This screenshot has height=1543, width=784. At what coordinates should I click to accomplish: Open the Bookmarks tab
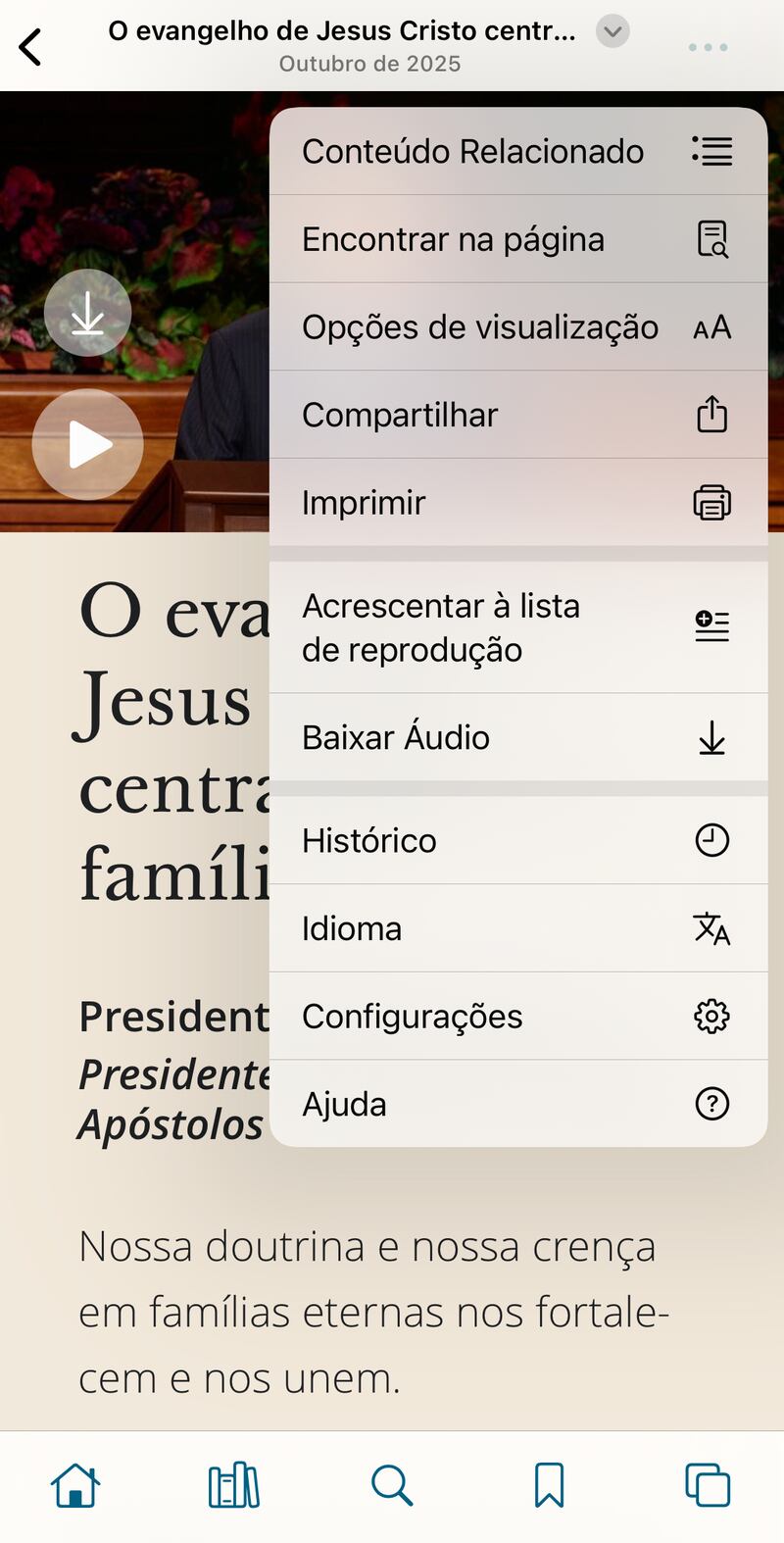click(549, 1485)
